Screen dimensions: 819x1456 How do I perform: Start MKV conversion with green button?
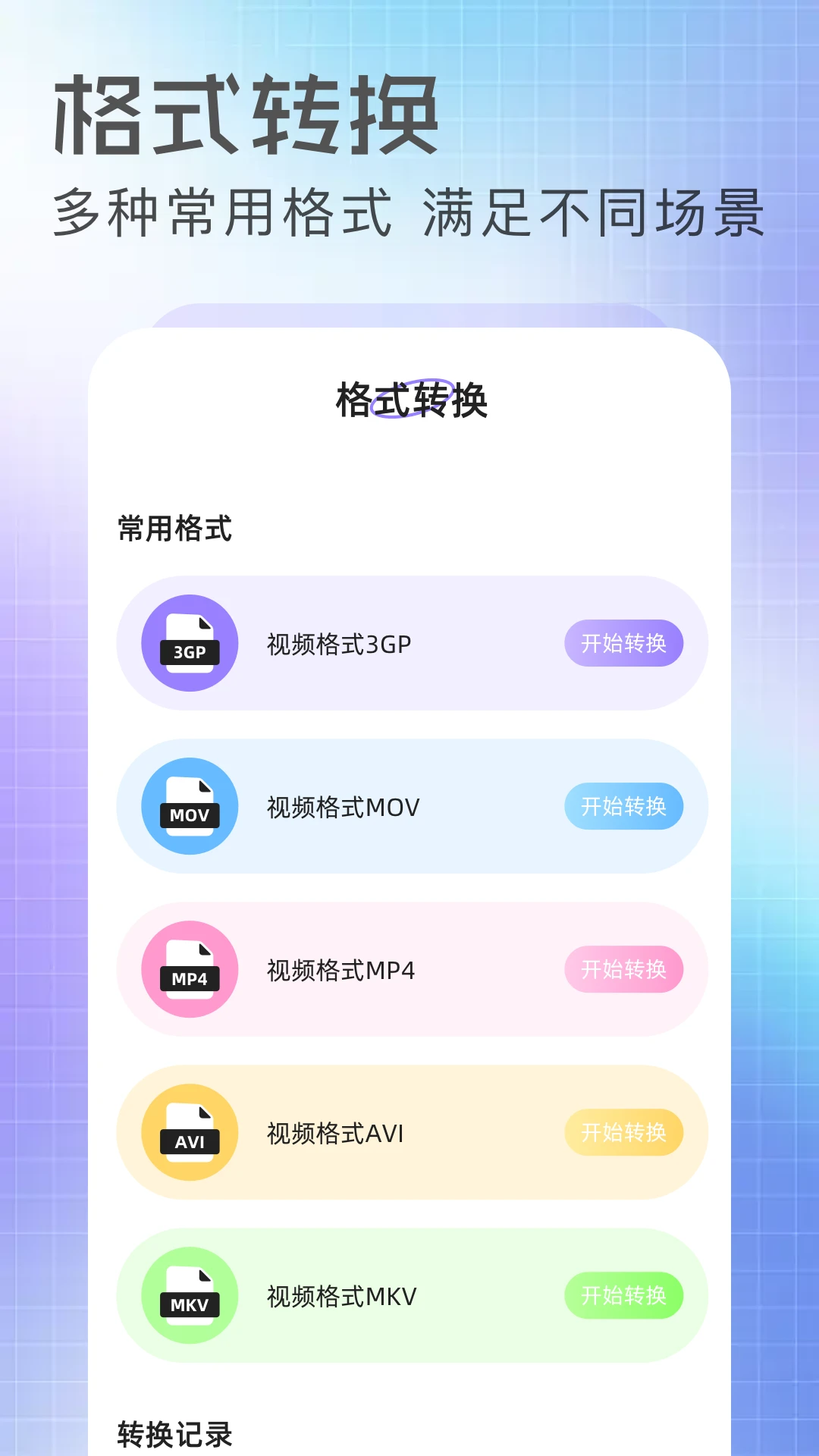point(623,1297)
